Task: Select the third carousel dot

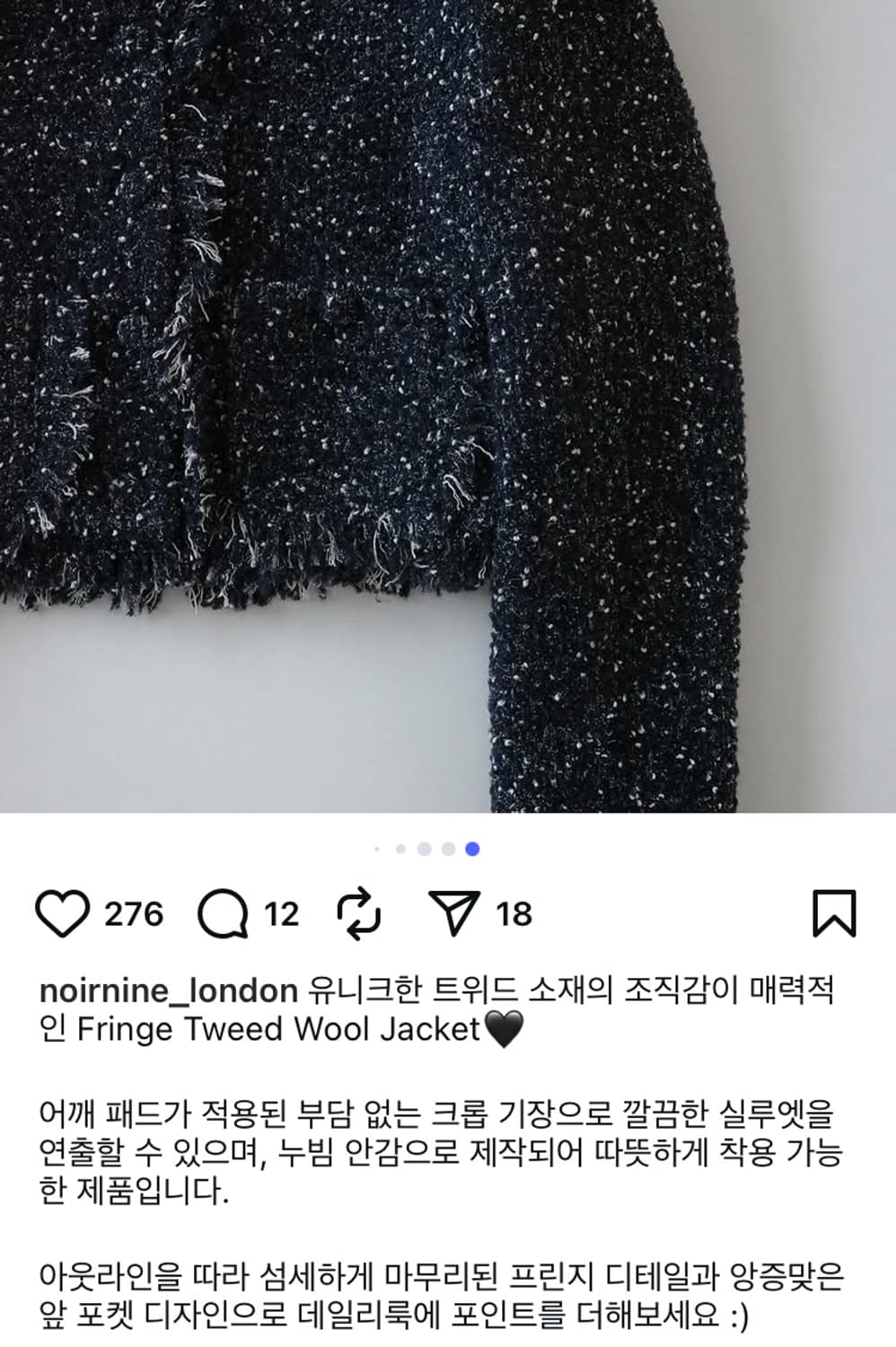Action: coord(424,849)
